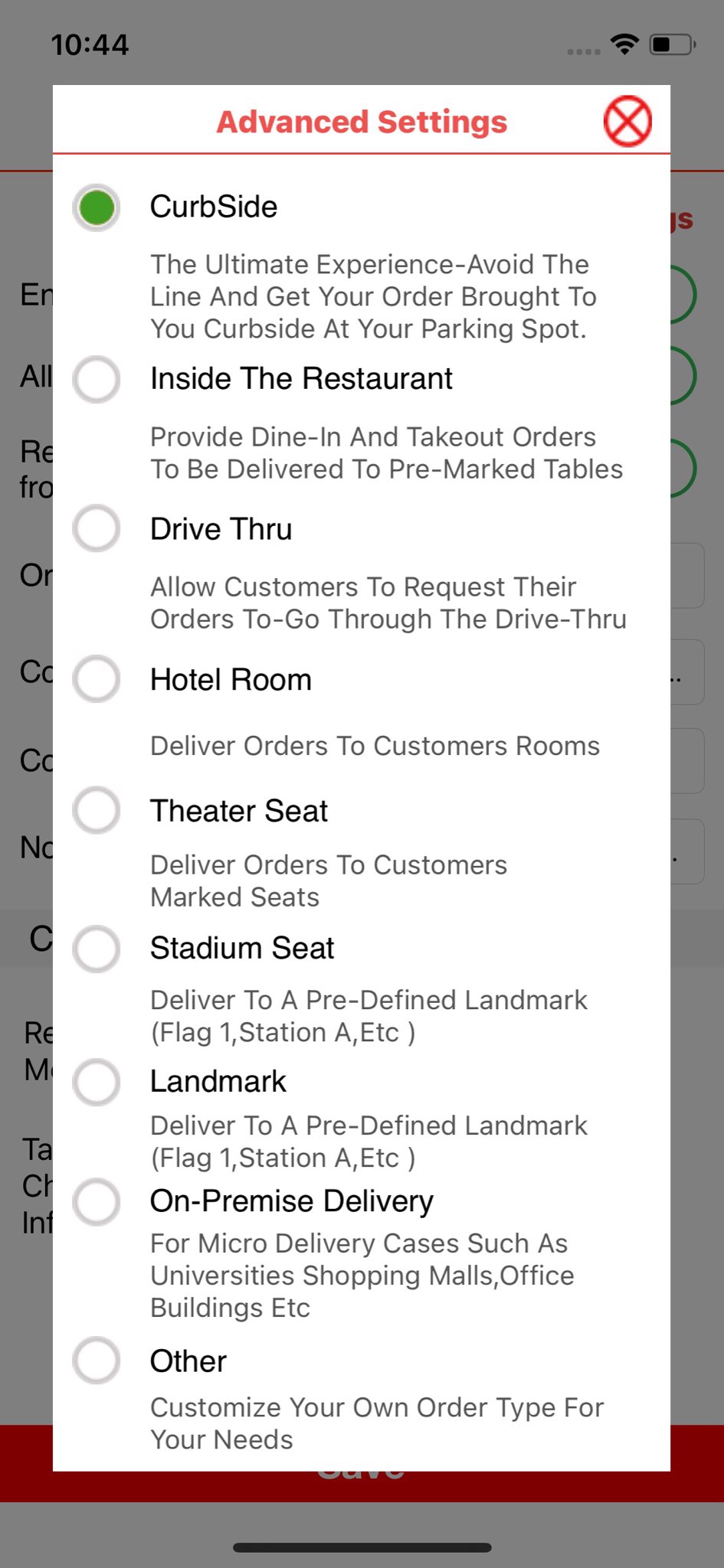Close the Advanced Settings dialog

pos(627,121)
